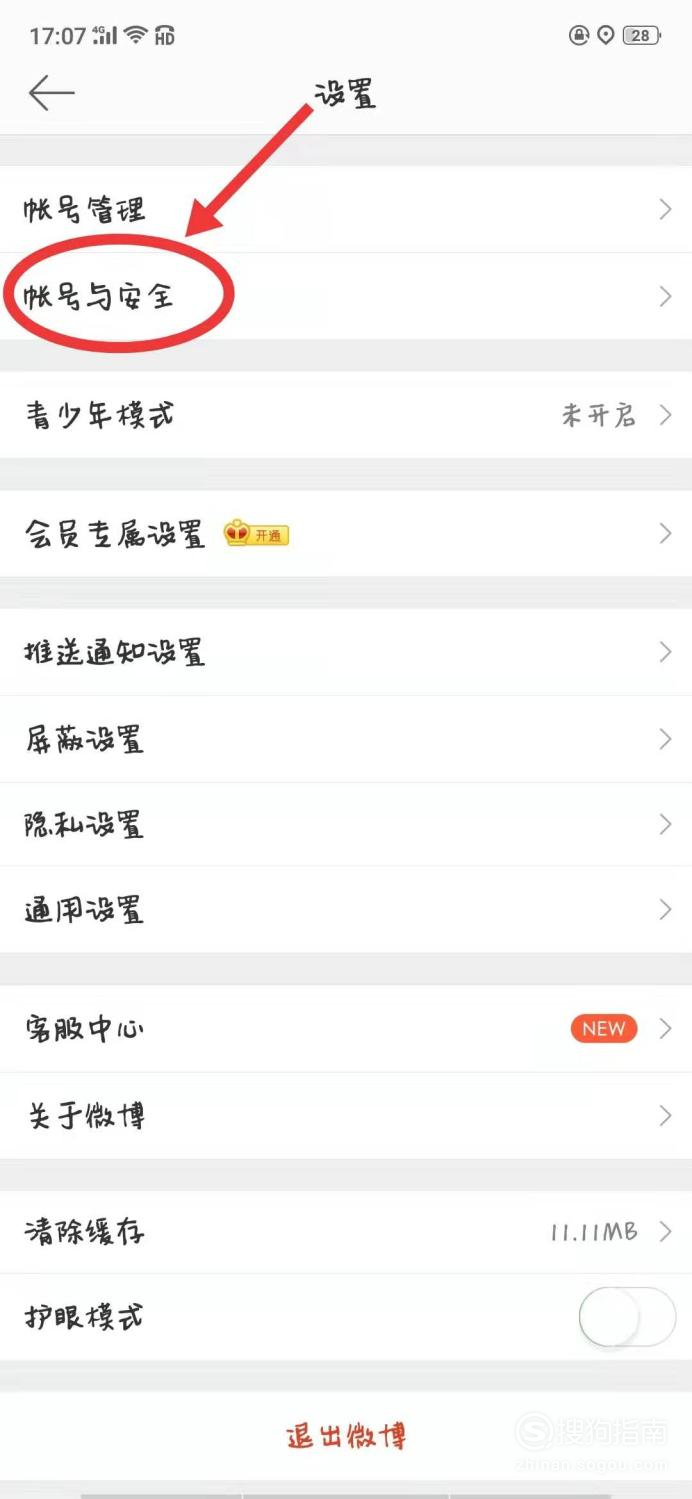Open 关于微博
692x1499 pixels.
(346, 1116)
